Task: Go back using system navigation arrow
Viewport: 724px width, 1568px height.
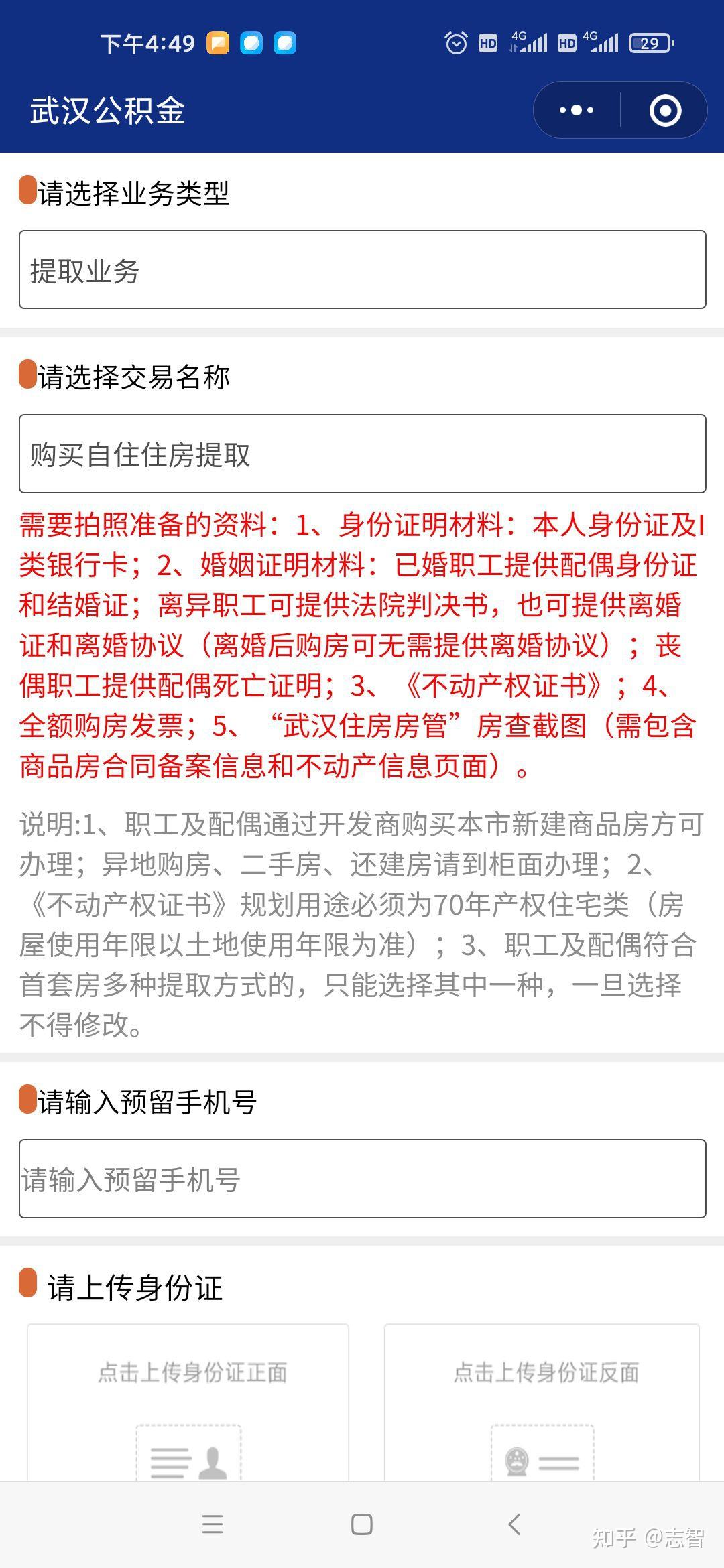Action: click(x=514, y=1524)
